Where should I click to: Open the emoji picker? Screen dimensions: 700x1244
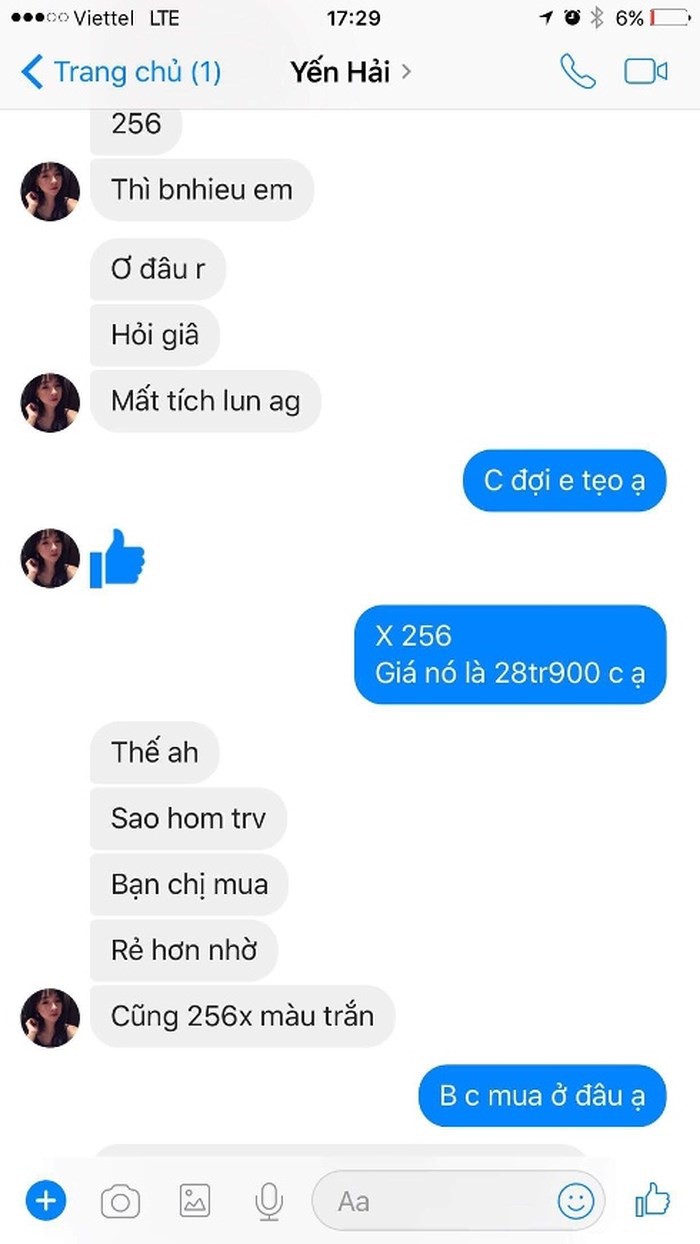click(576, 1200)
